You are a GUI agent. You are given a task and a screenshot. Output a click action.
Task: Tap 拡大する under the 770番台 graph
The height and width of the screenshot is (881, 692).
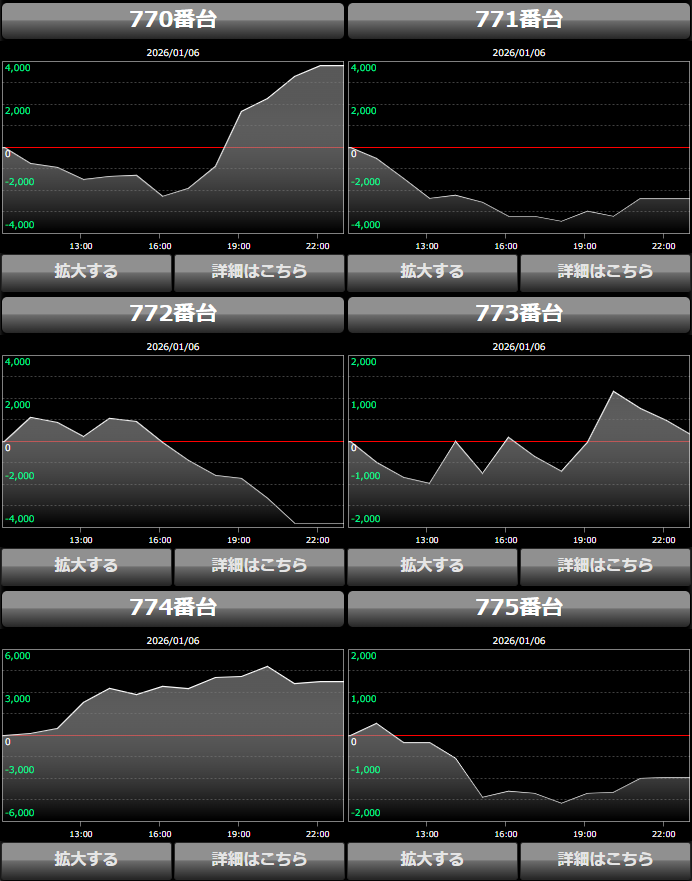point(86,272)
